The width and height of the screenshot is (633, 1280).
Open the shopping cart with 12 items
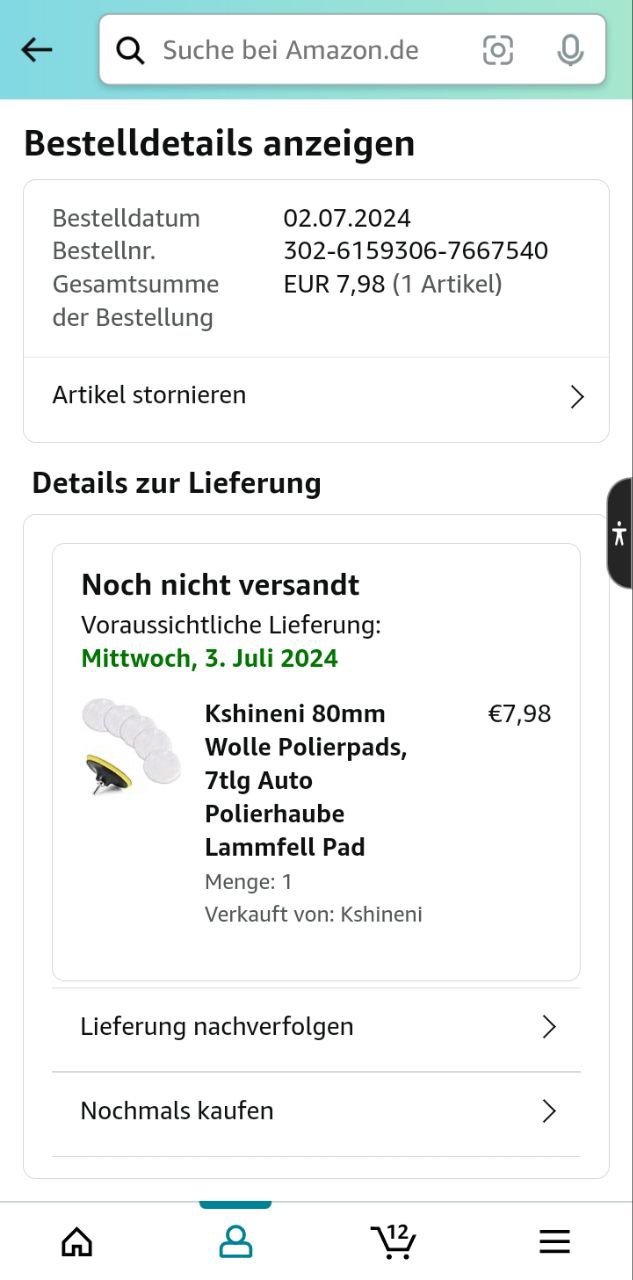click(393, 1242)
